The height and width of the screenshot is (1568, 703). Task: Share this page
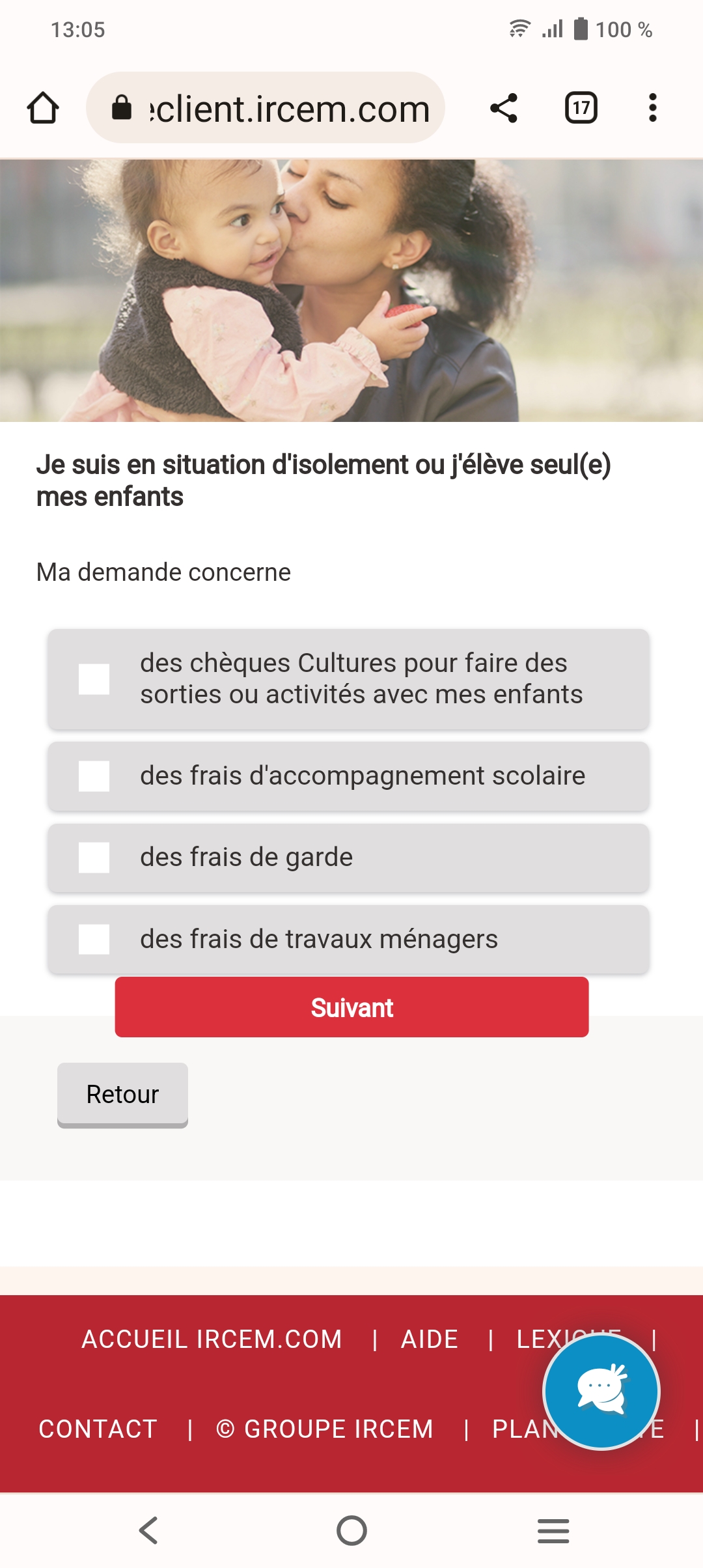pos(504,108)
